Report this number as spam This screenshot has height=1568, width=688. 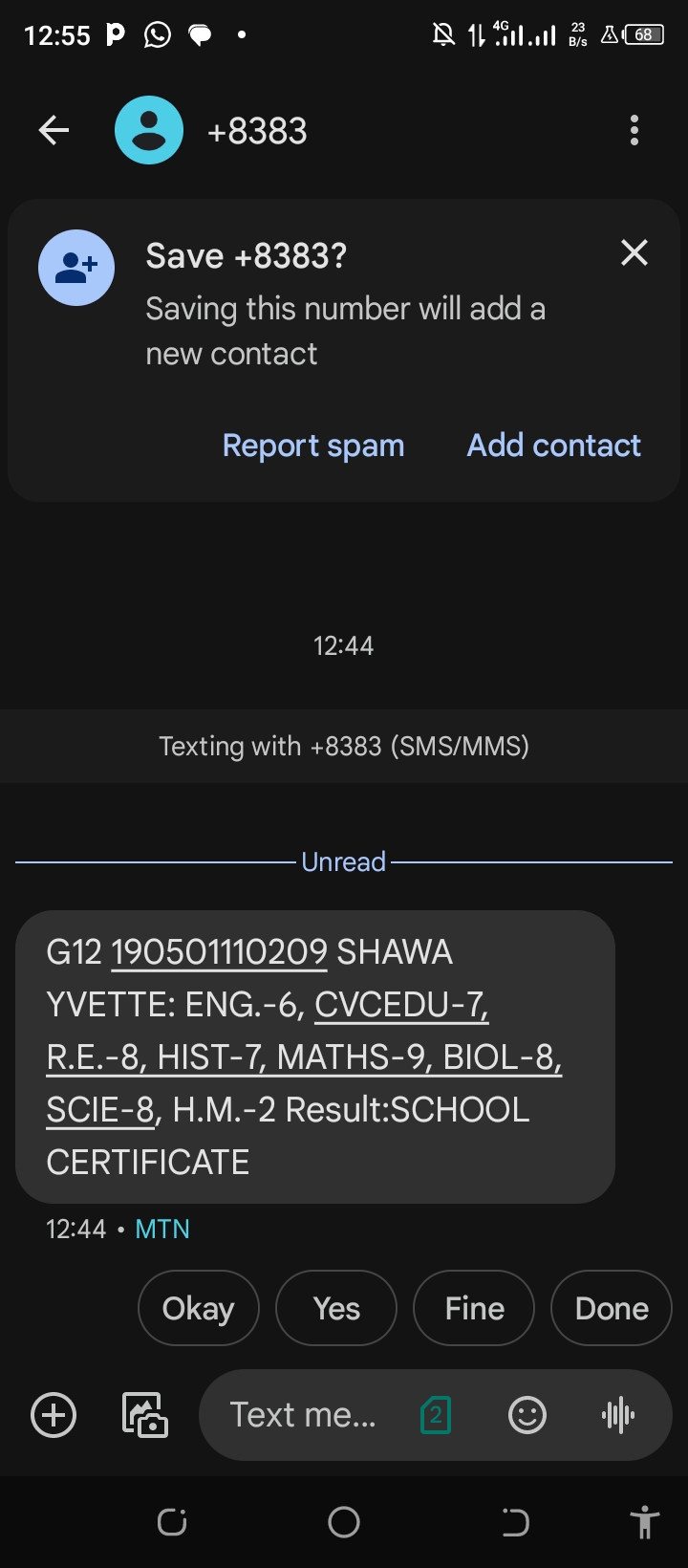312,446
